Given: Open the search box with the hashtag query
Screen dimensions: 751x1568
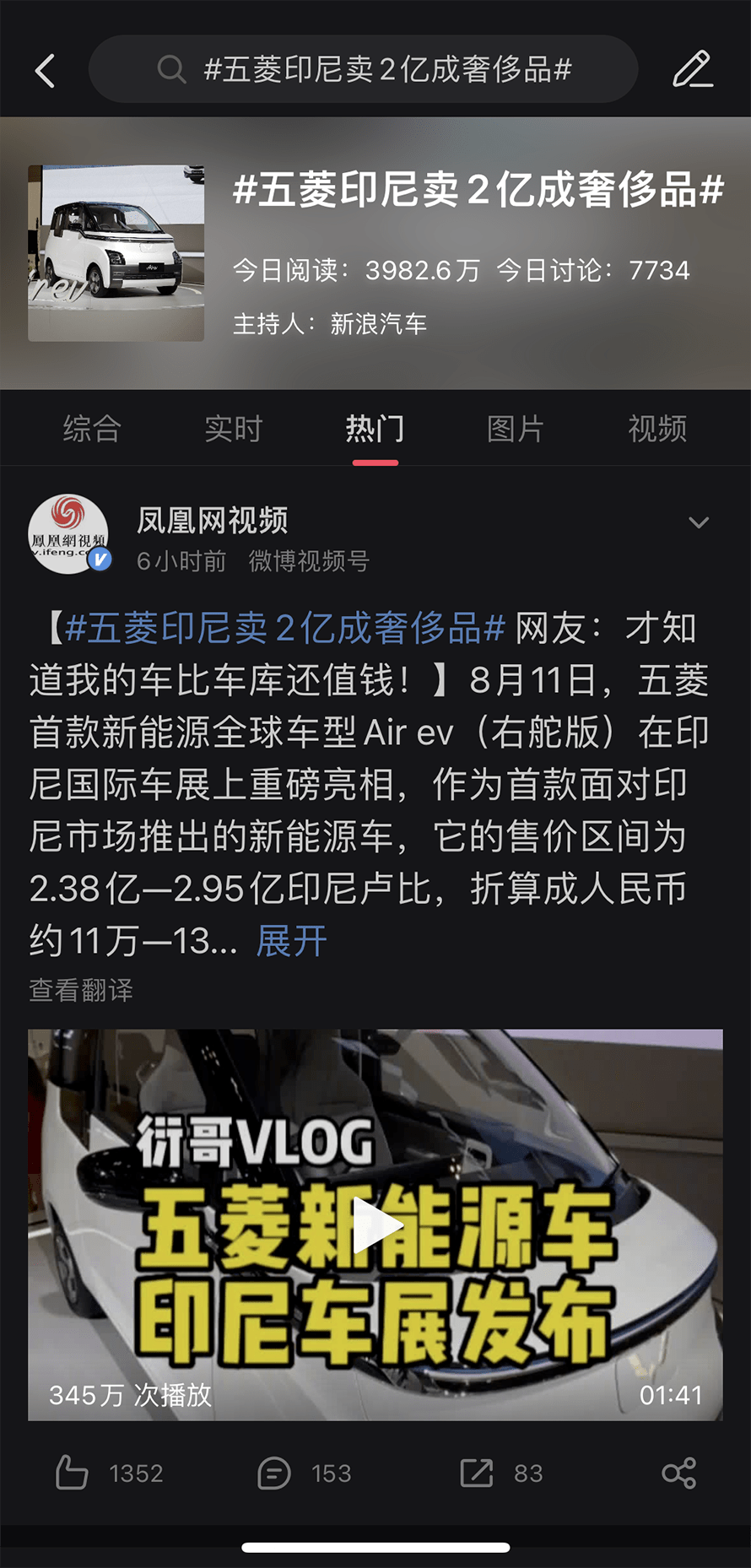Looking at the screenshot, I should click(363, 69).
